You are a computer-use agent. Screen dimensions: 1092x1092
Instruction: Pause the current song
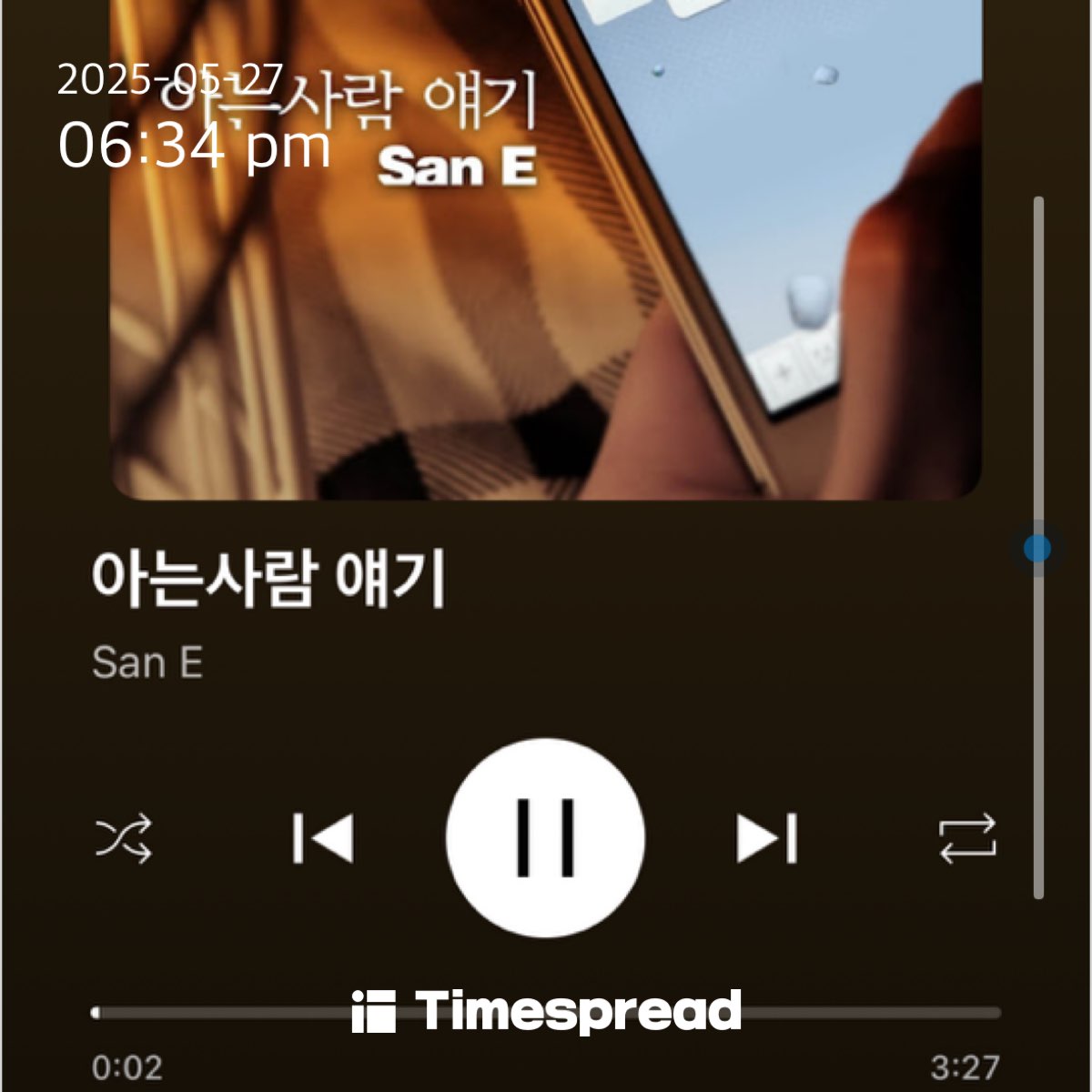(x=545, y=837)
